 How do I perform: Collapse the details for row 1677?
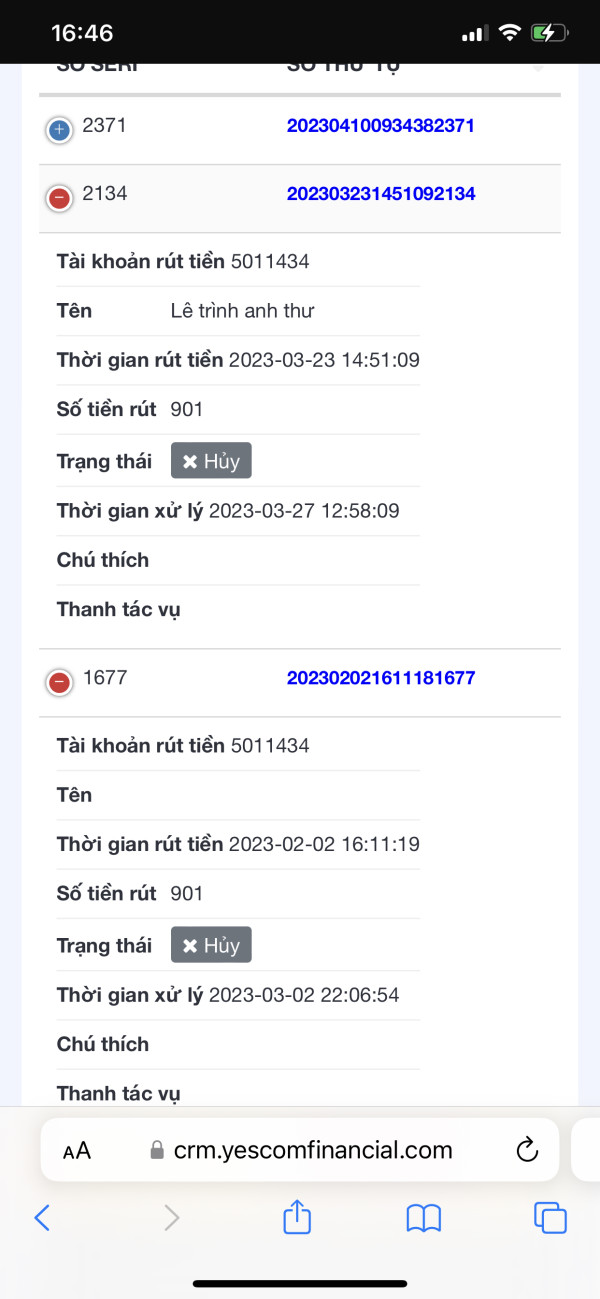point(59,682)
